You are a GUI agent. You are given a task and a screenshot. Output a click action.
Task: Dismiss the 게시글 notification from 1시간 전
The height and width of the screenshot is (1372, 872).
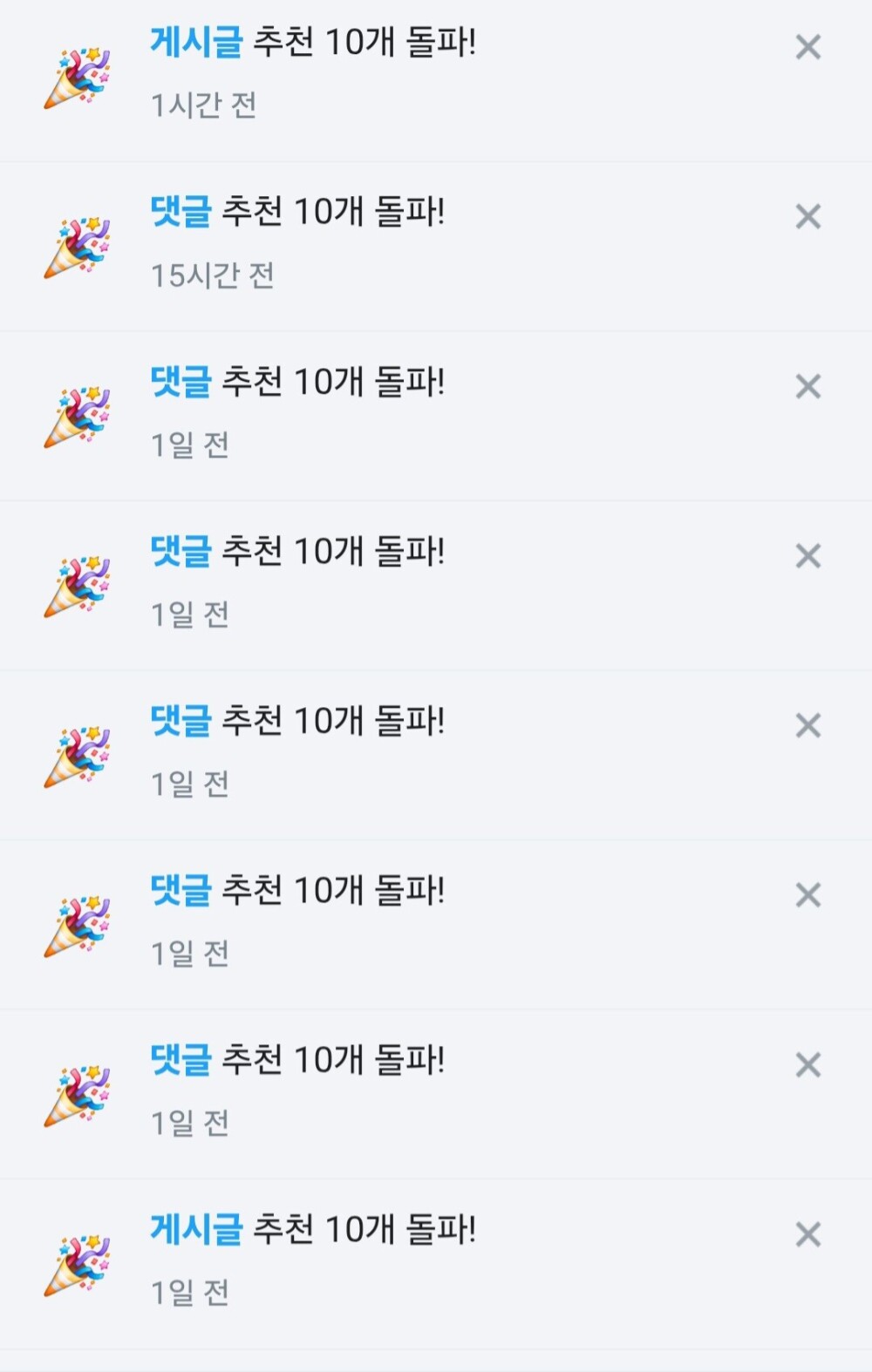click(x=807, y=47)
